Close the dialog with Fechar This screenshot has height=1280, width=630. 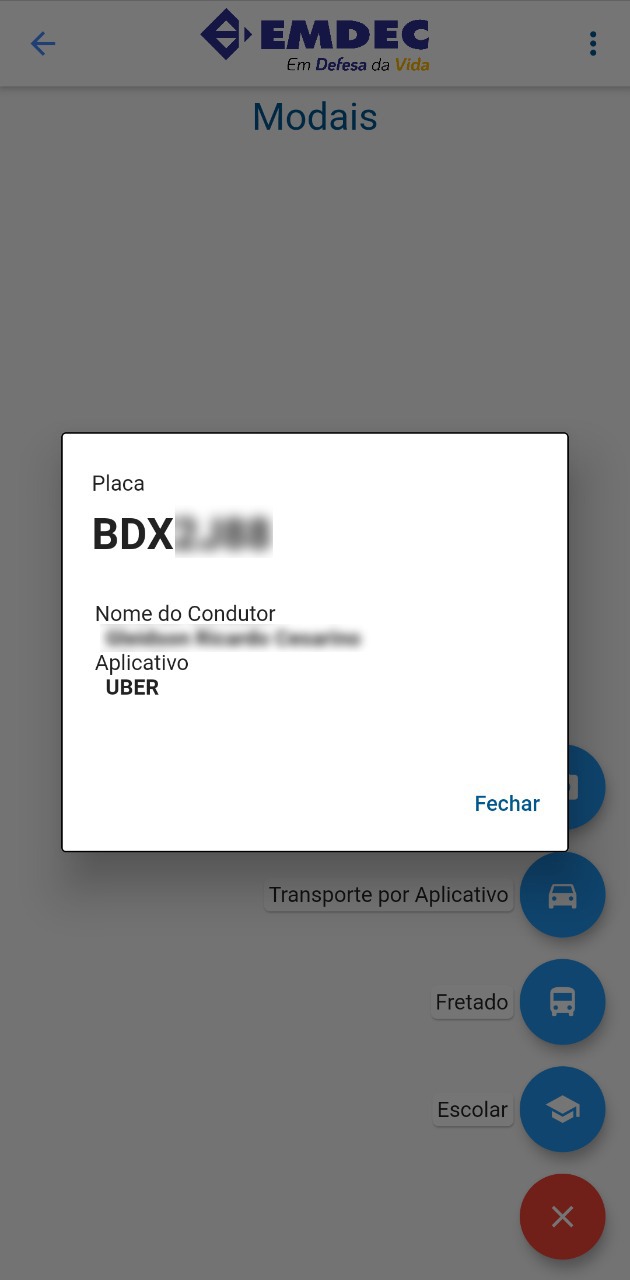click(507, 804)
